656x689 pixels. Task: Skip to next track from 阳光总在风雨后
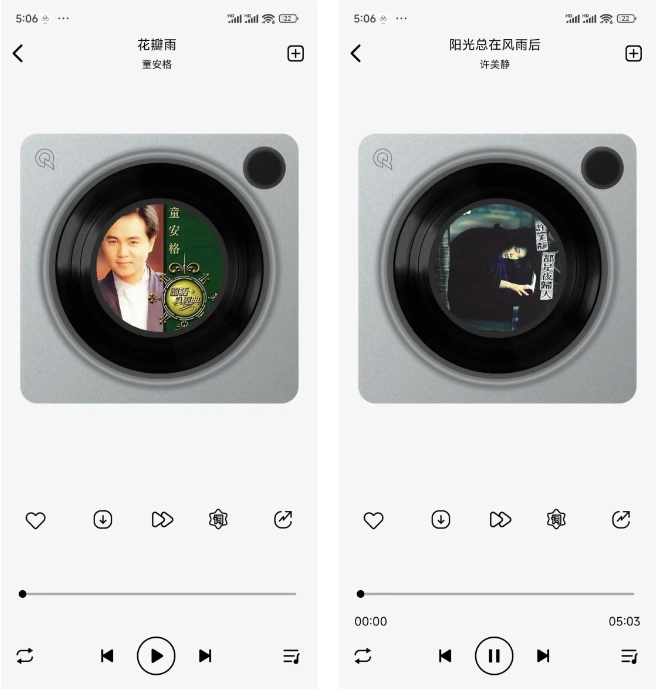coord(543,656)
